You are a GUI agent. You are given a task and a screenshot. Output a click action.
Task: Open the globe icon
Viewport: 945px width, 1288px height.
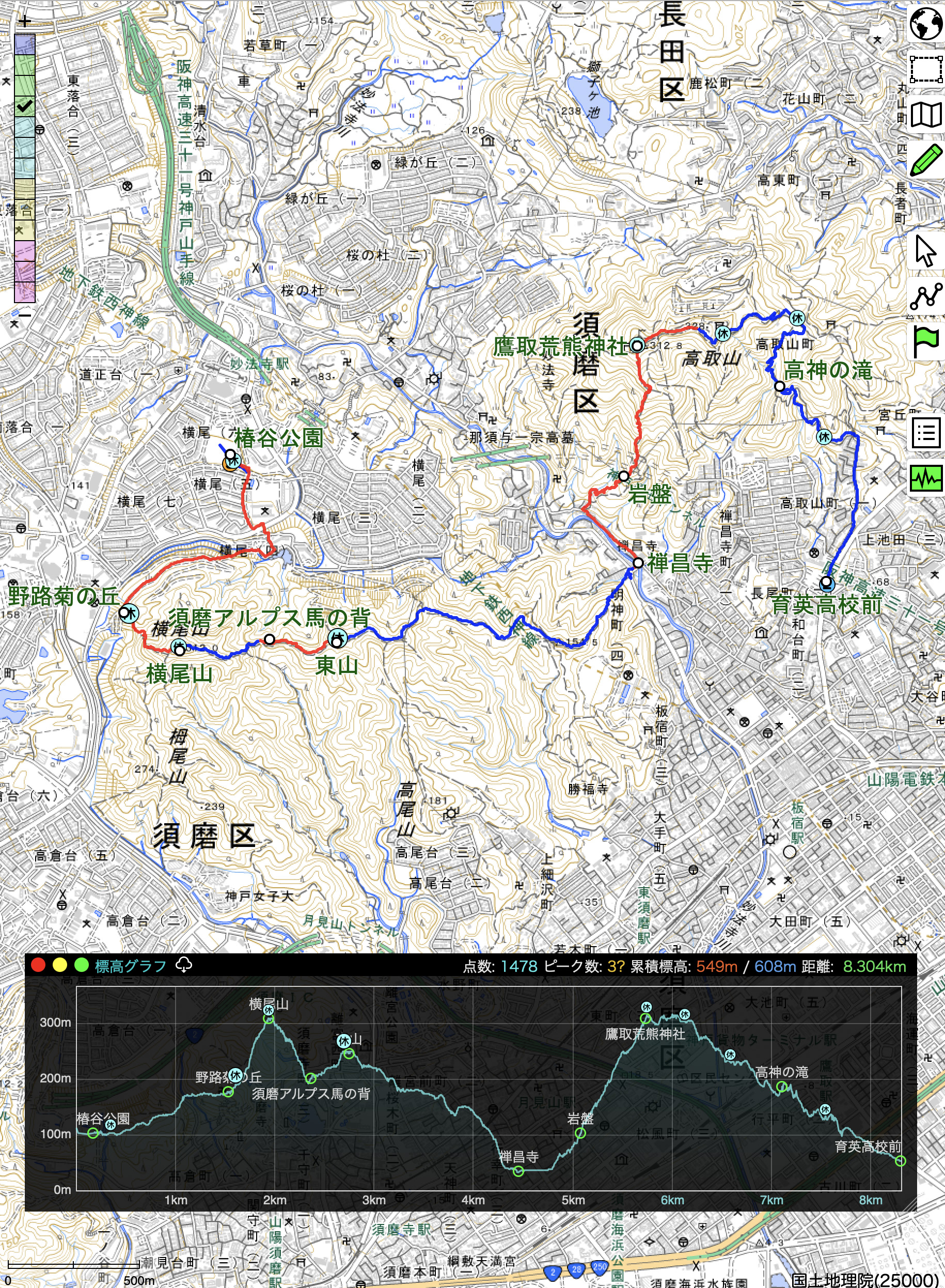coord(925,24)
